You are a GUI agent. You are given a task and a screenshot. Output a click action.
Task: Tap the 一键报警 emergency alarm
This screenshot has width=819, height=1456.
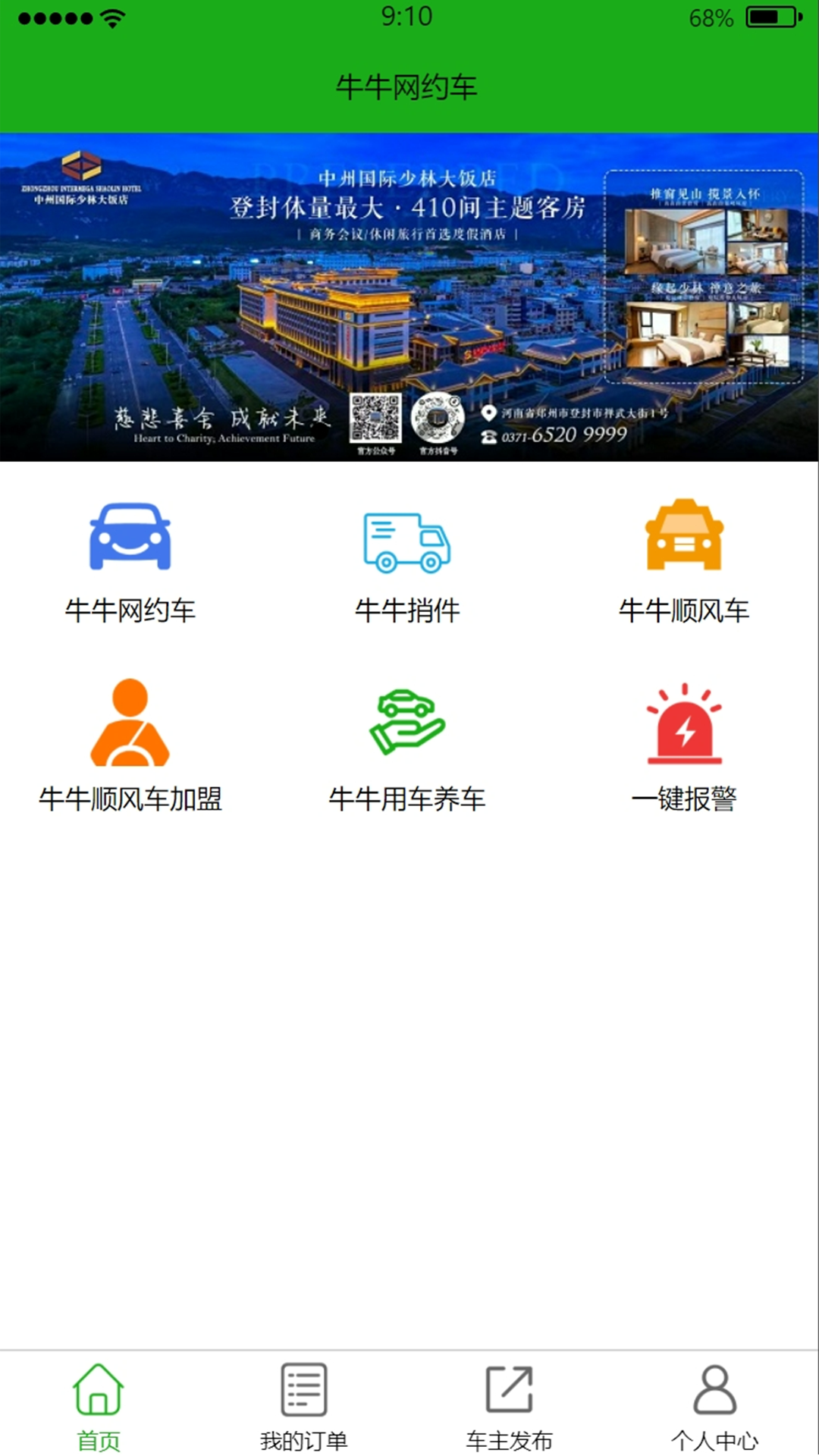pos(684,747)
